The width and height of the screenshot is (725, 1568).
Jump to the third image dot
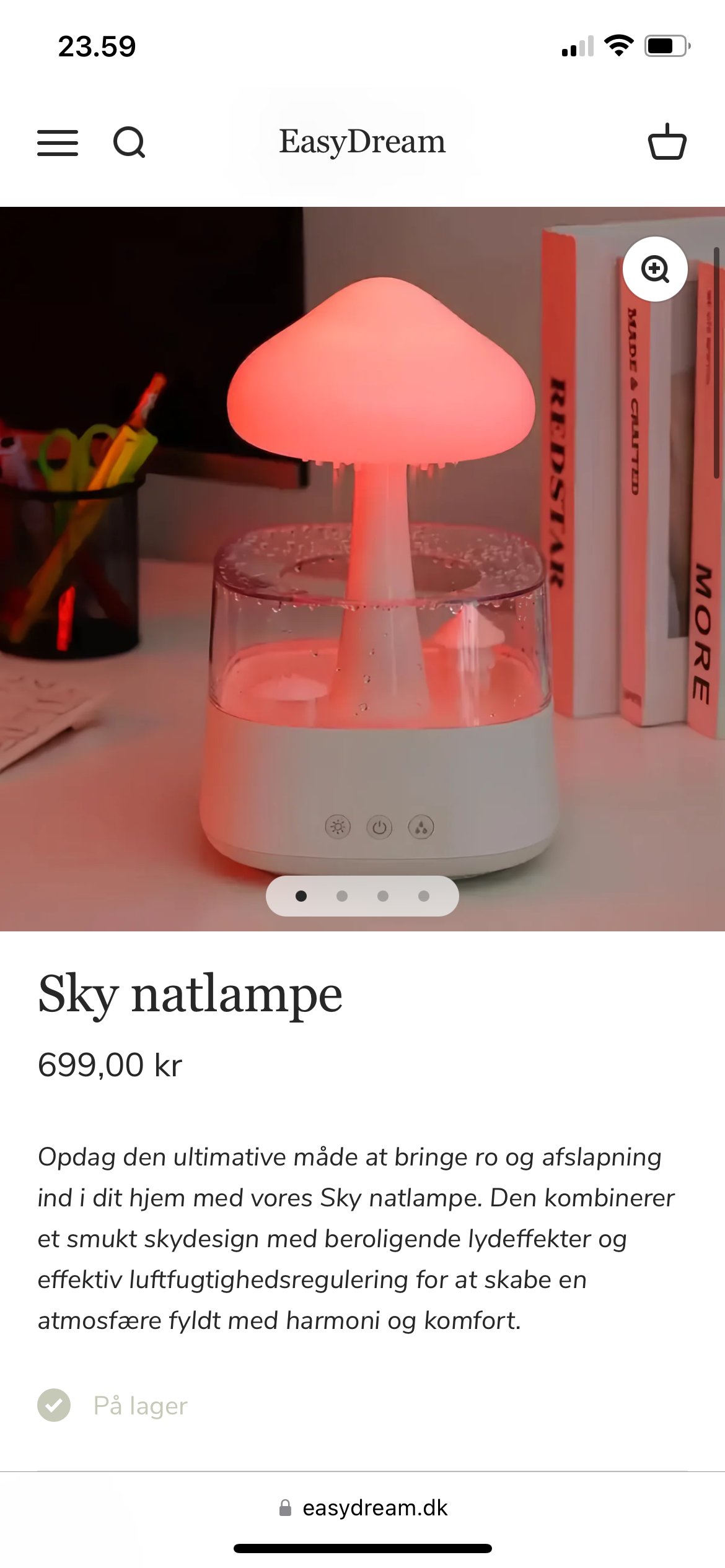(x=383, y=896)
